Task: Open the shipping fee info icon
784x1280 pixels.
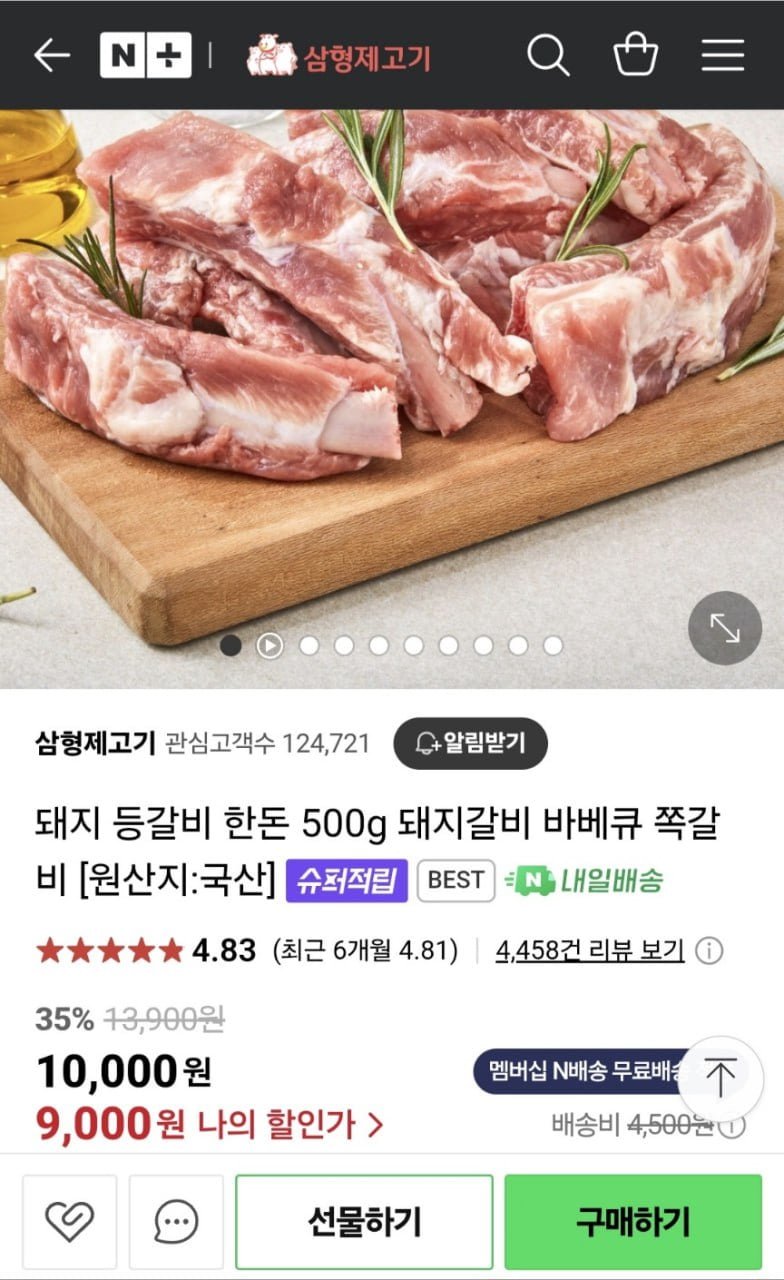Action: pyautogui.click(x=733, y=1126)
